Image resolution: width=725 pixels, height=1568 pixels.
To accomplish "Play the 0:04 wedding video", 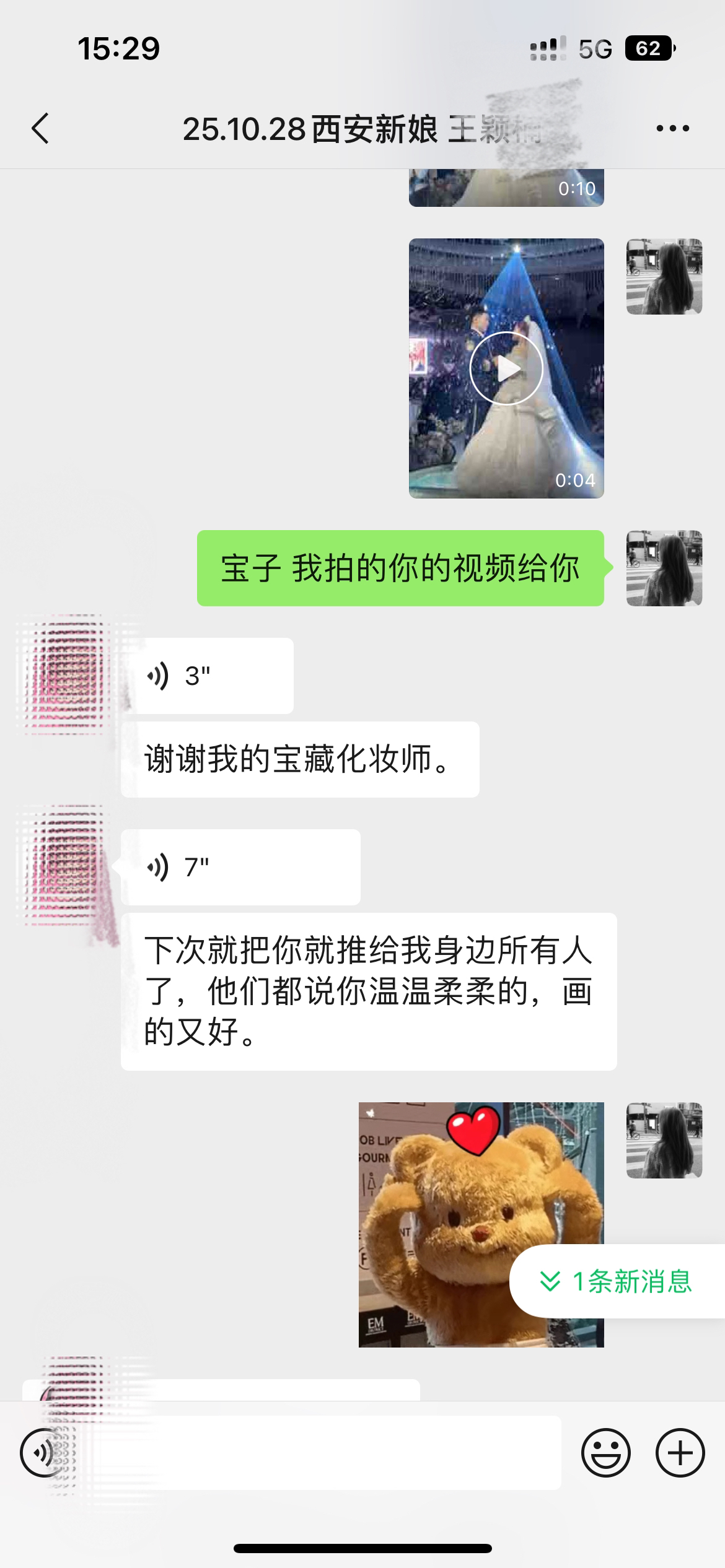I will point(506,368).
